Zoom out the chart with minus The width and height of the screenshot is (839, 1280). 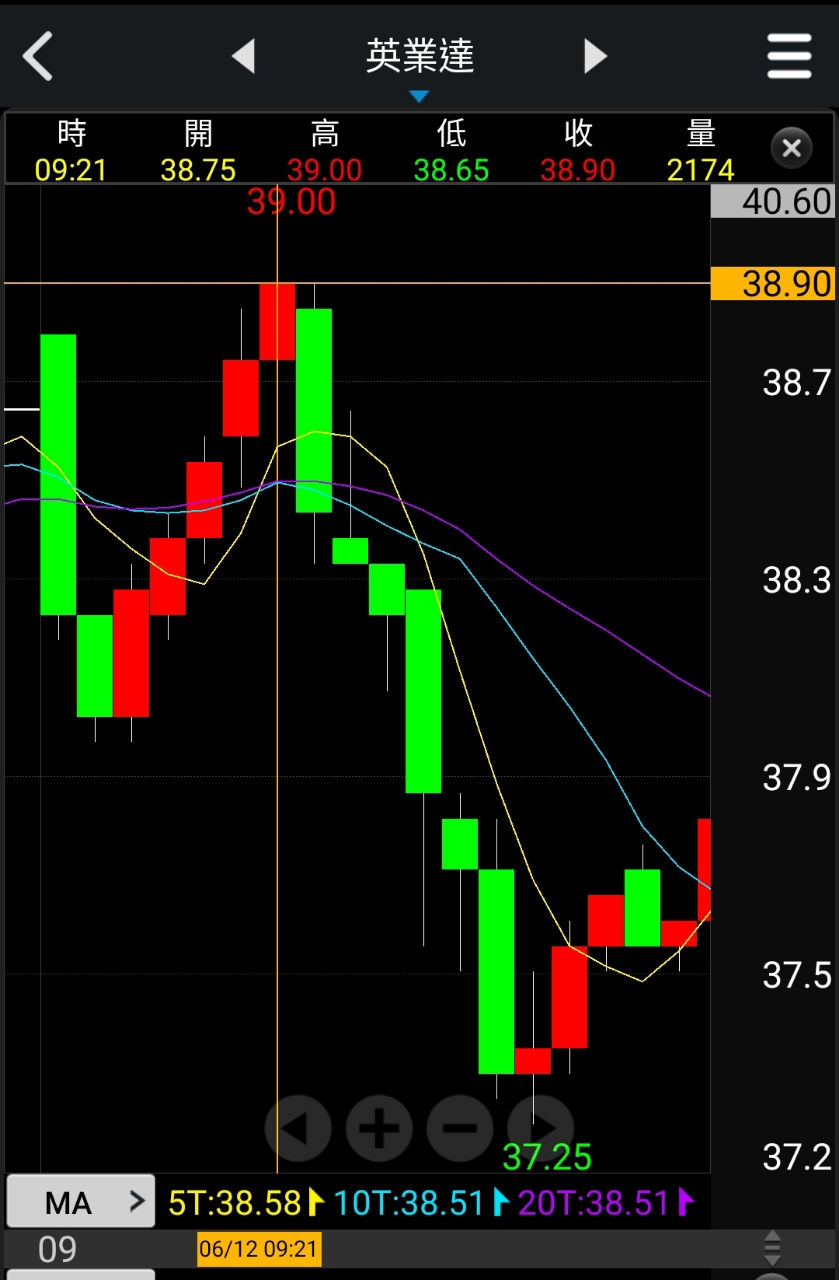coord(460,1128)
